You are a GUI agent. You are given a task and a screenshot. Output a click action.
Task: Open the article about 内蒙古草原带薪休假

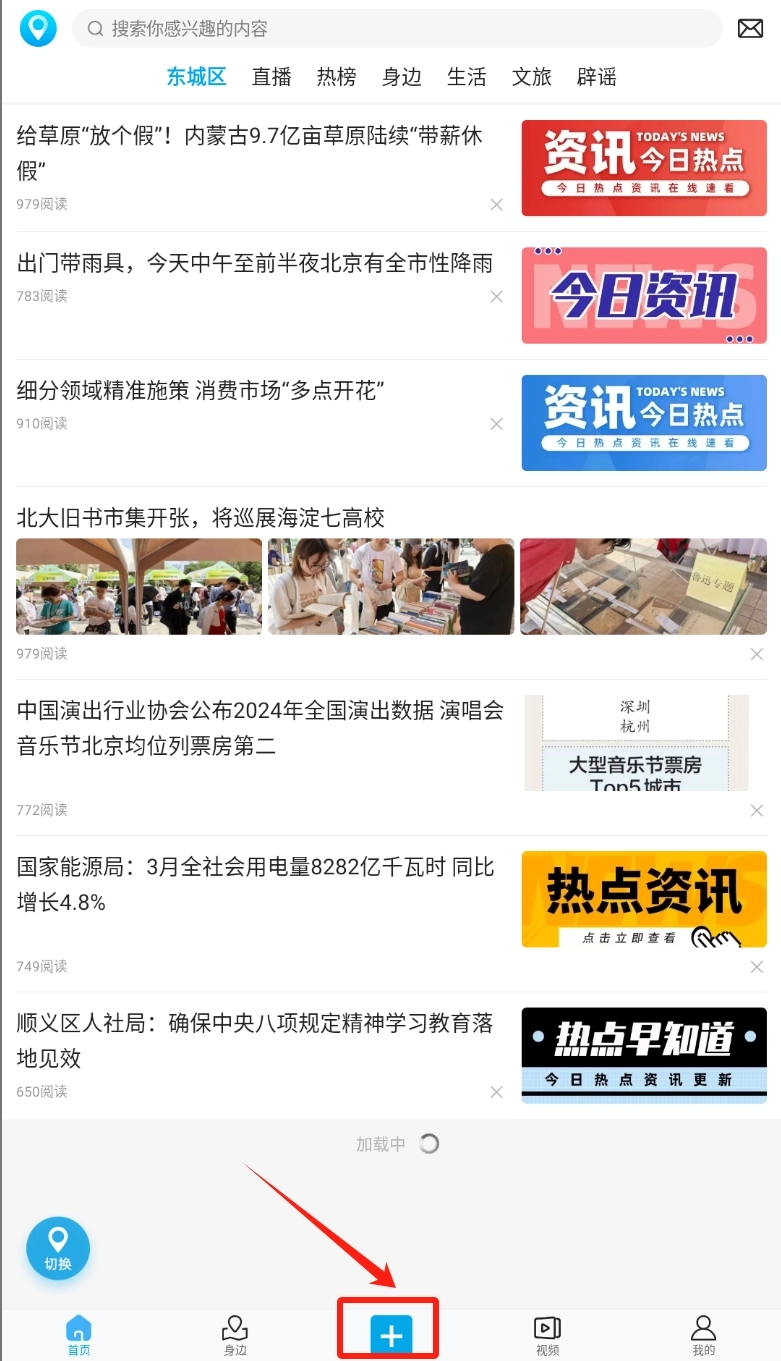point(250,153)
